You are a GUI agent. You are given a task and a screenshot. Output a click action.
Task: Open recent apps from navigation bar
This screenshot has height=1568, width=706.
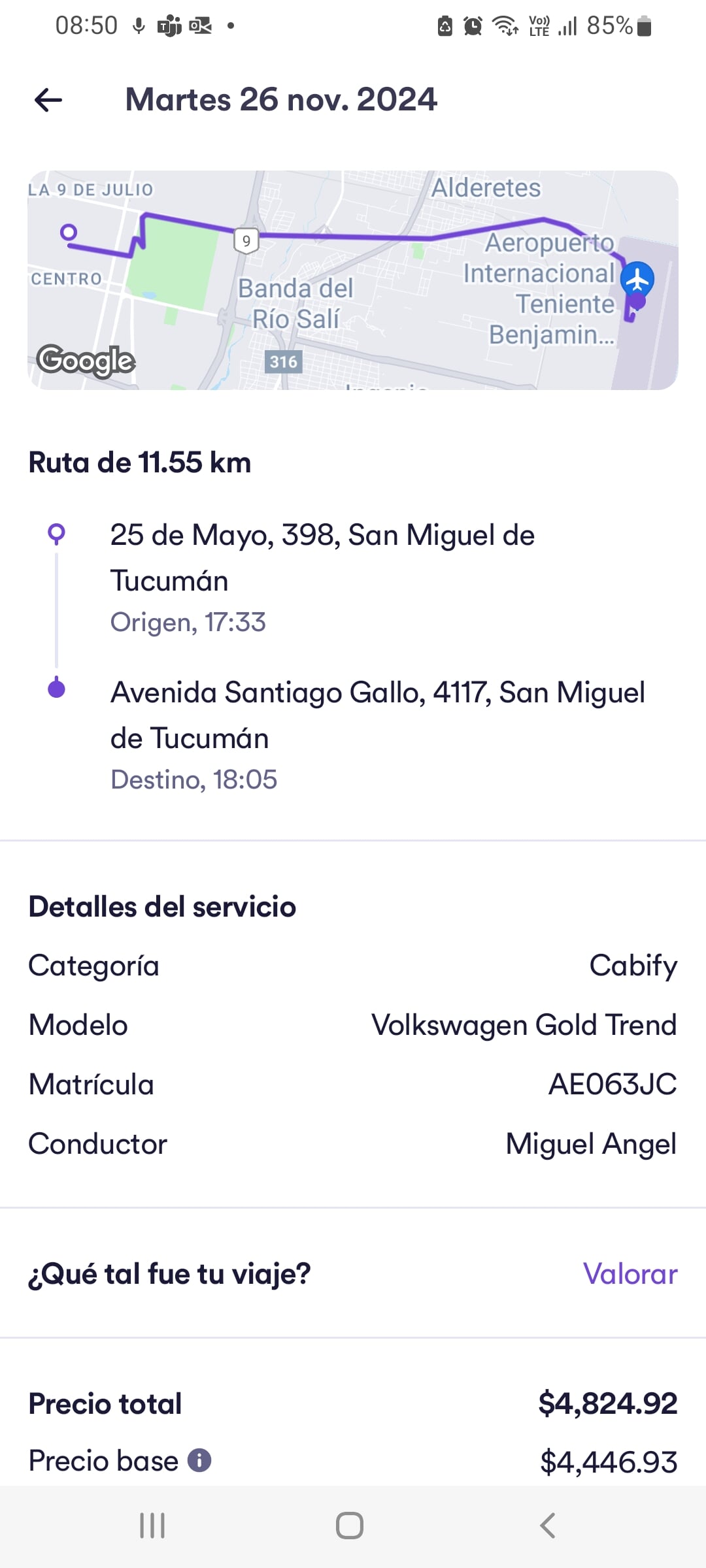(x=152, y=1526)
